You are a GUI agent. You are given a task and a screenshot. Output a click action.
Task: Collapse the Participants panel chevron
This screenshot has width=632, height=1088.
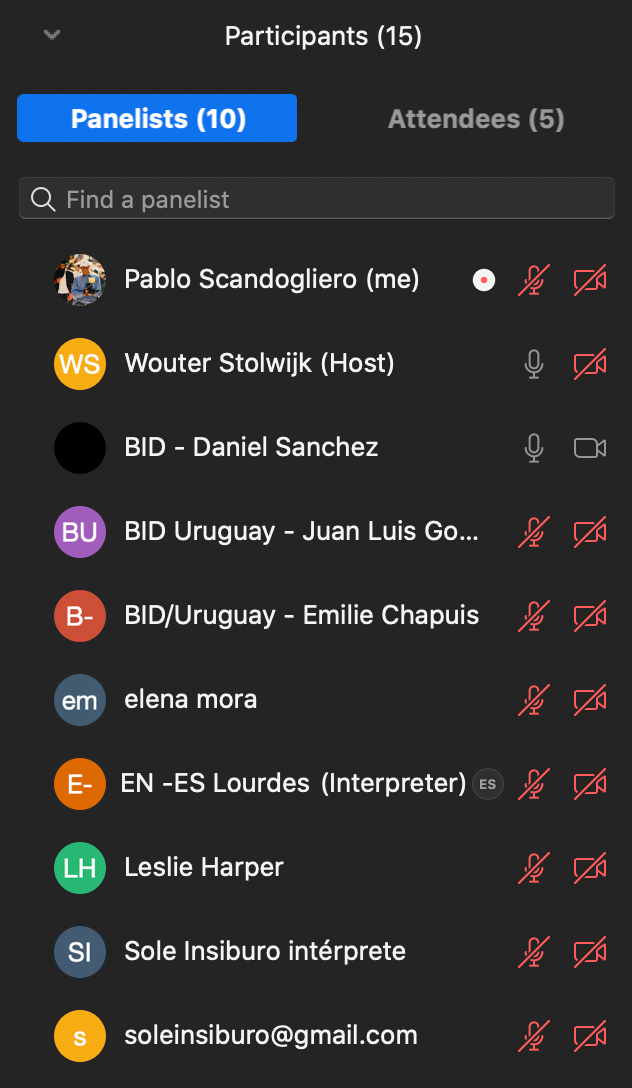(52, 36)
